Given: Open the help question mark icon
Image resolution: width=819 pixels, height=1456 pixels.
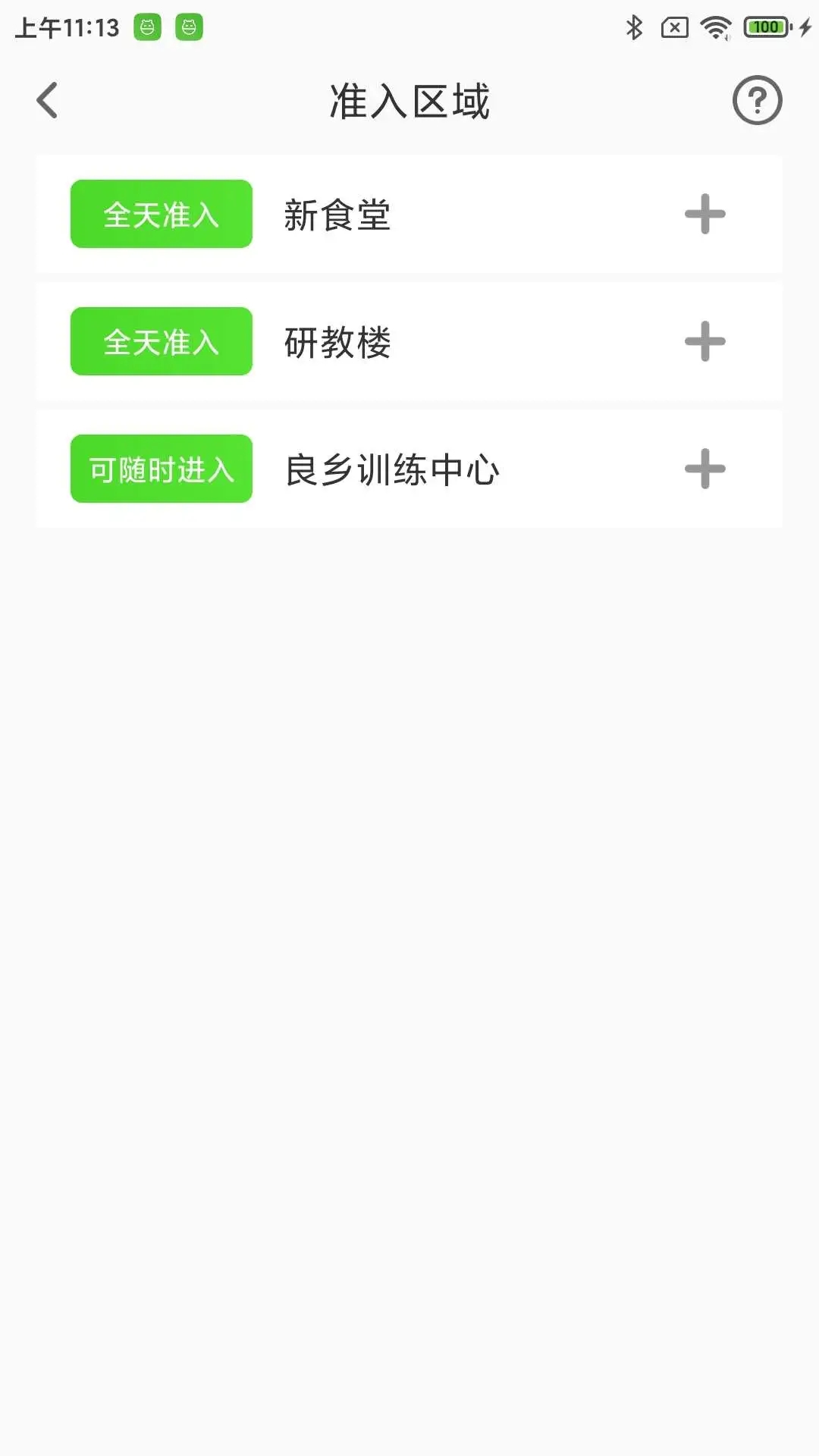Looking at the screenshot, I should [757, 101].
